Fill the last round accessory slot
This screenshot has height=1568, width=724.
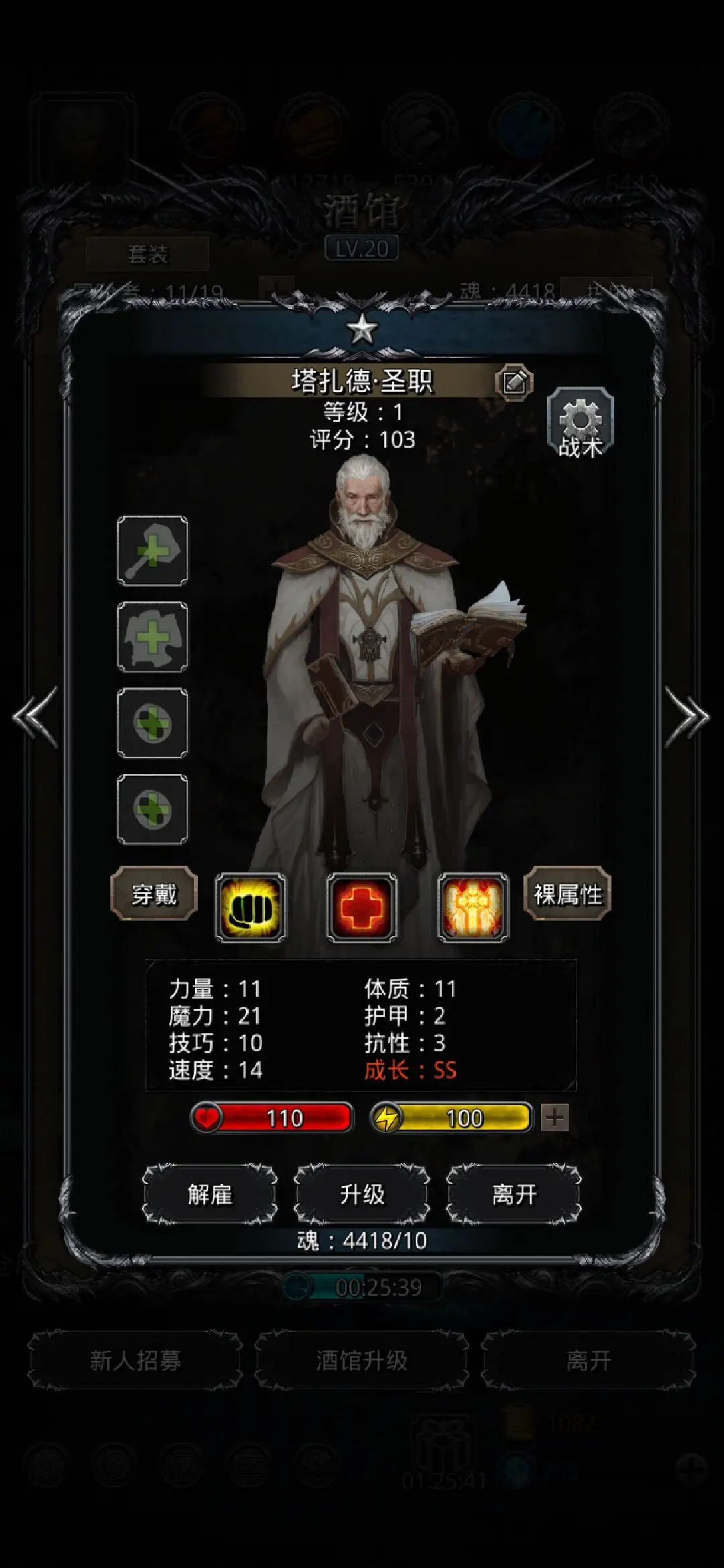click(153, 809)
